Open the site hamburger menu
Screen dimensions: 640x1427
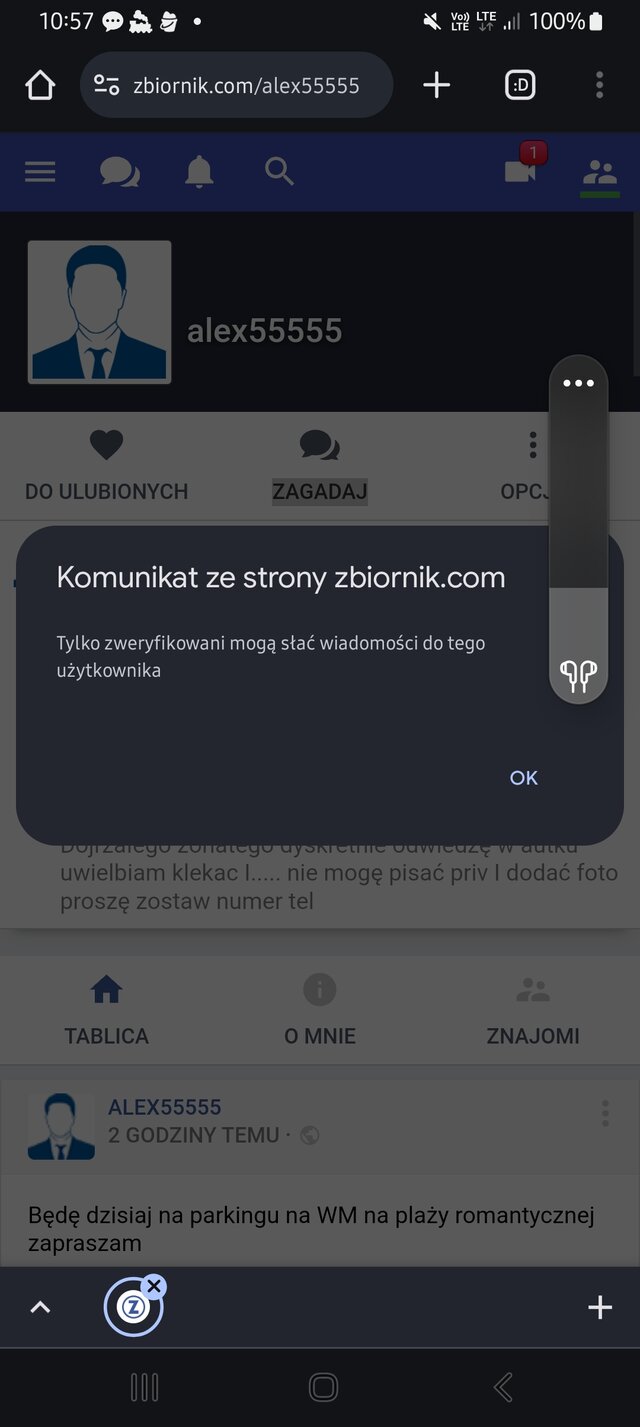pyautogui.click(x=40, y=172)
